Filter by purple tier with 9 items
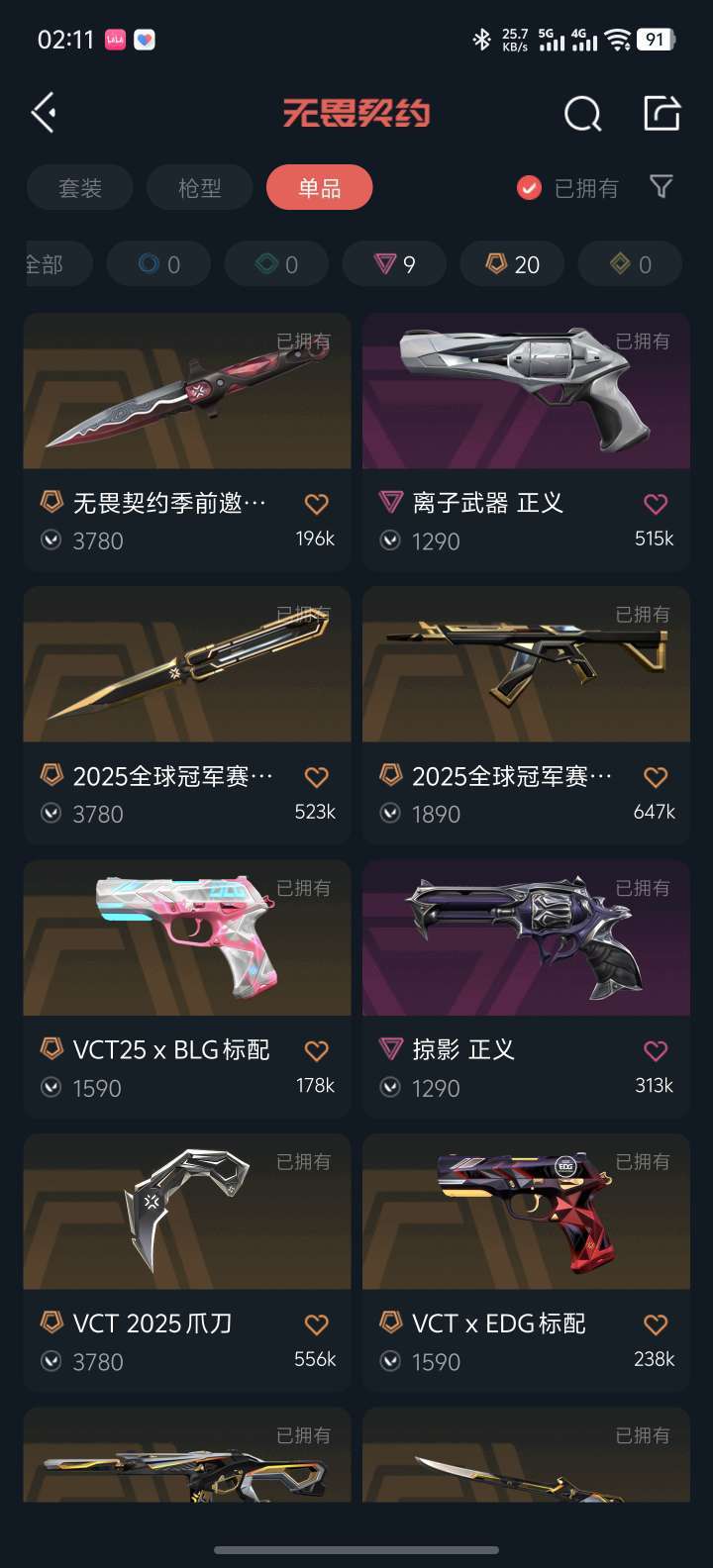 [394, 264]
